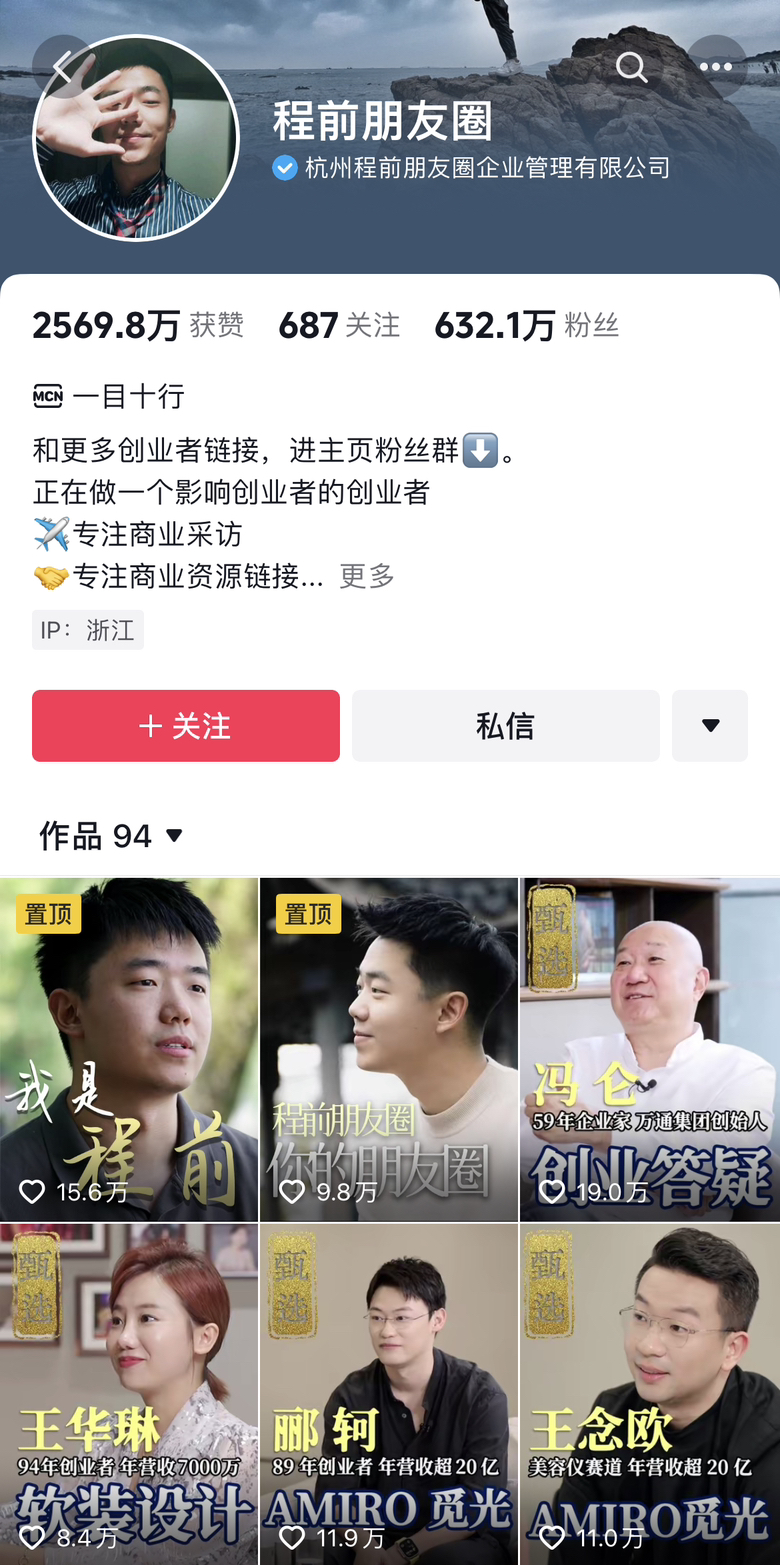
Task: Send a private message via 私信
Action: point(505,726)
